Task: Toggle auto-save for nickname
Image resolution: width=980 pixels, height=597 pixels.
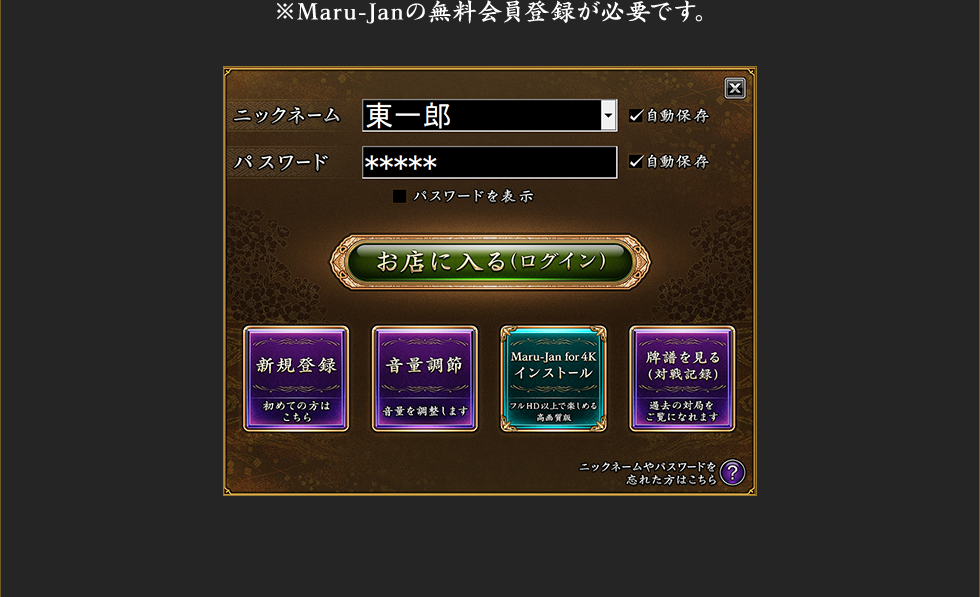Action: (x=636, y=115)
